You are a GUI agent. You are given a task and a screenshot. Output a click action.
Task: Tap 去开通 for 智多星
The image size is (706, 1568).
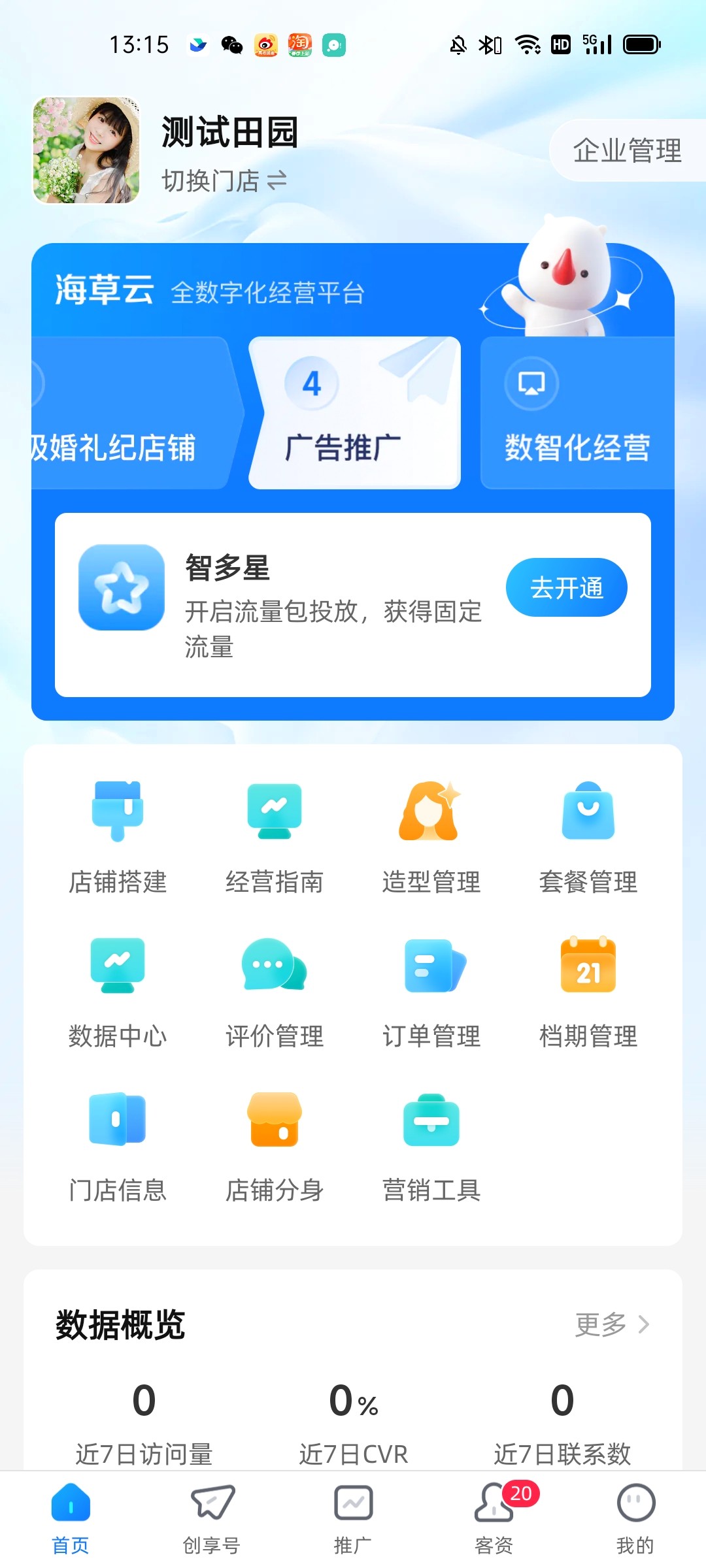pyautogui.click(x=566, y=587)
